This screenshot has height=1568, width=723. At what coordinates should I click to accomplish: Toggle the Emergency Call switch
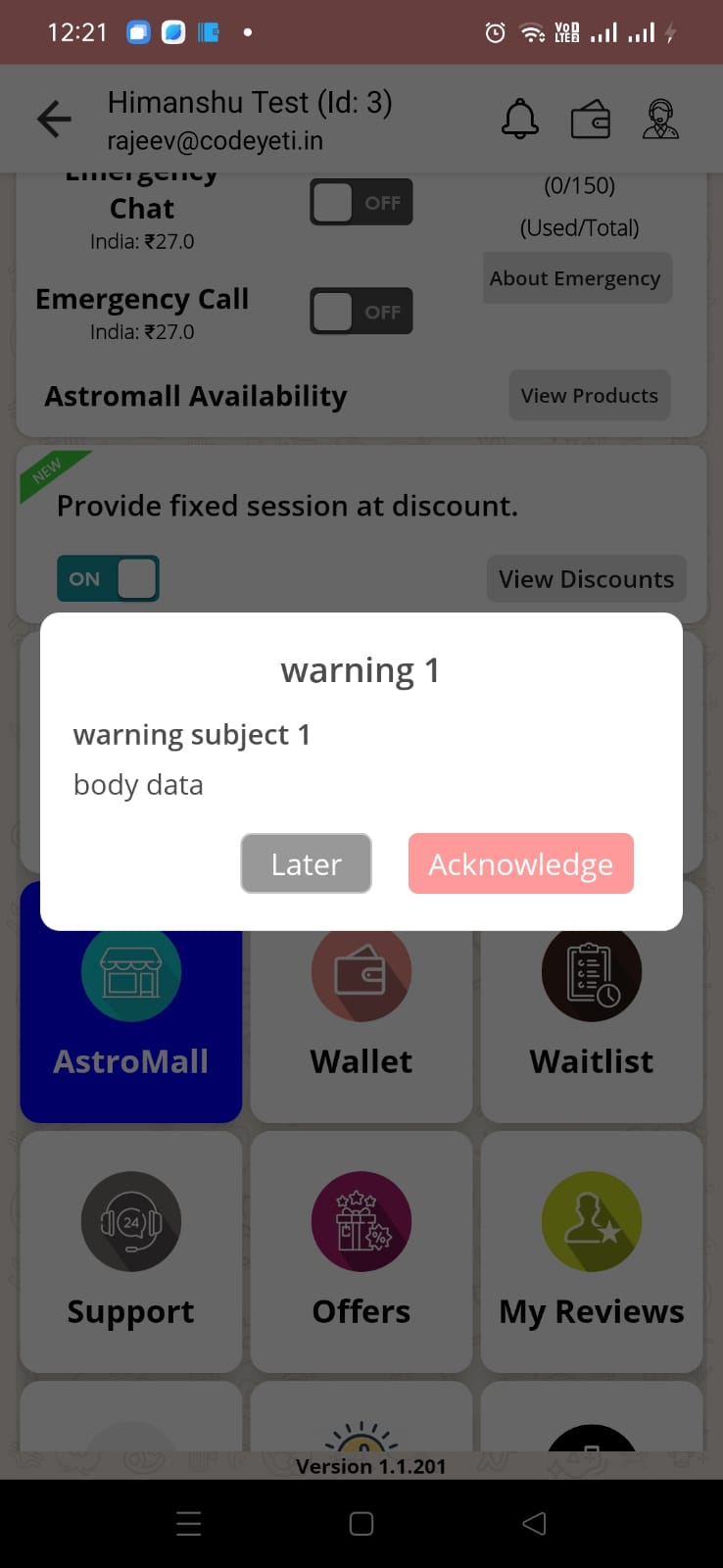click(x=361, y=312)
